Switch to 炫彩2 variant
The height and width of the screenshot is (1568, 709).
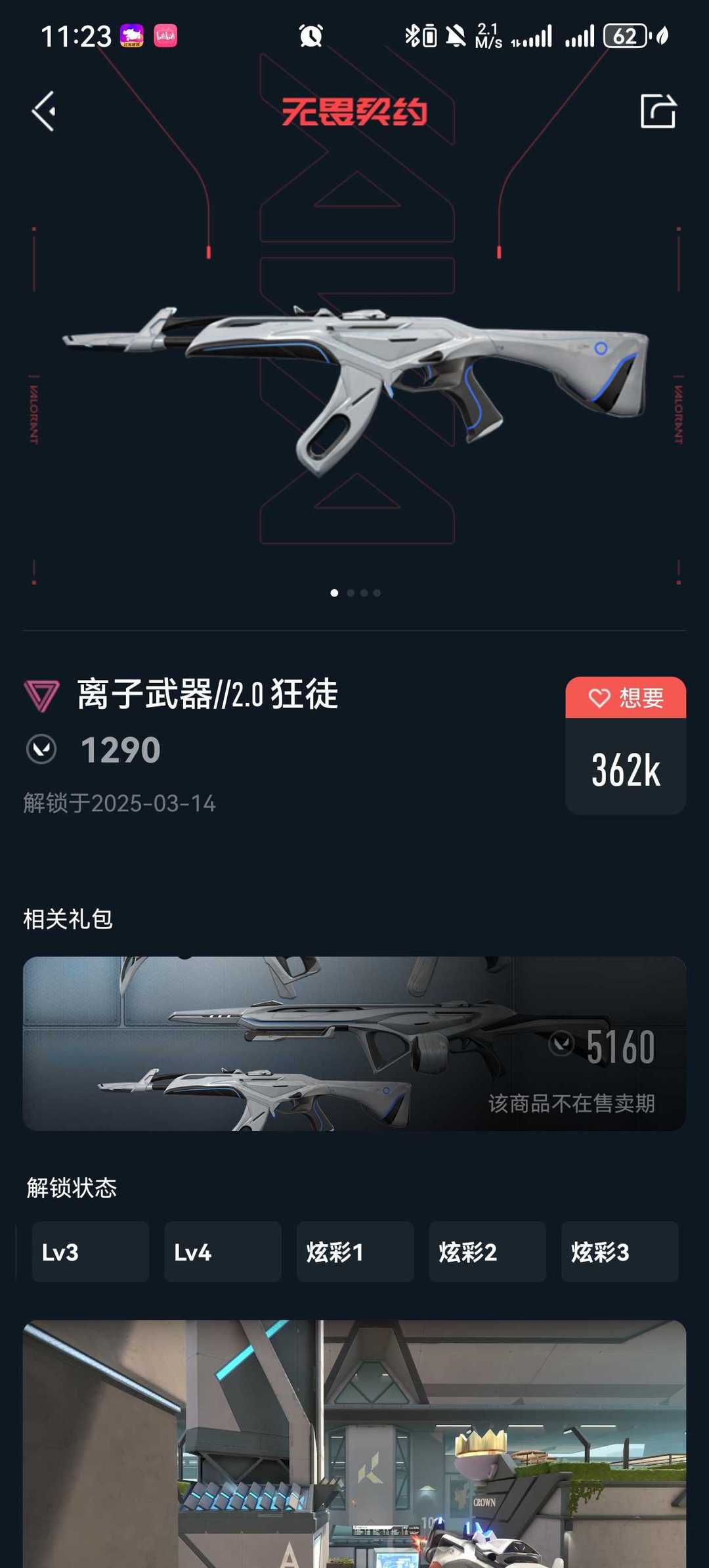487,1252
